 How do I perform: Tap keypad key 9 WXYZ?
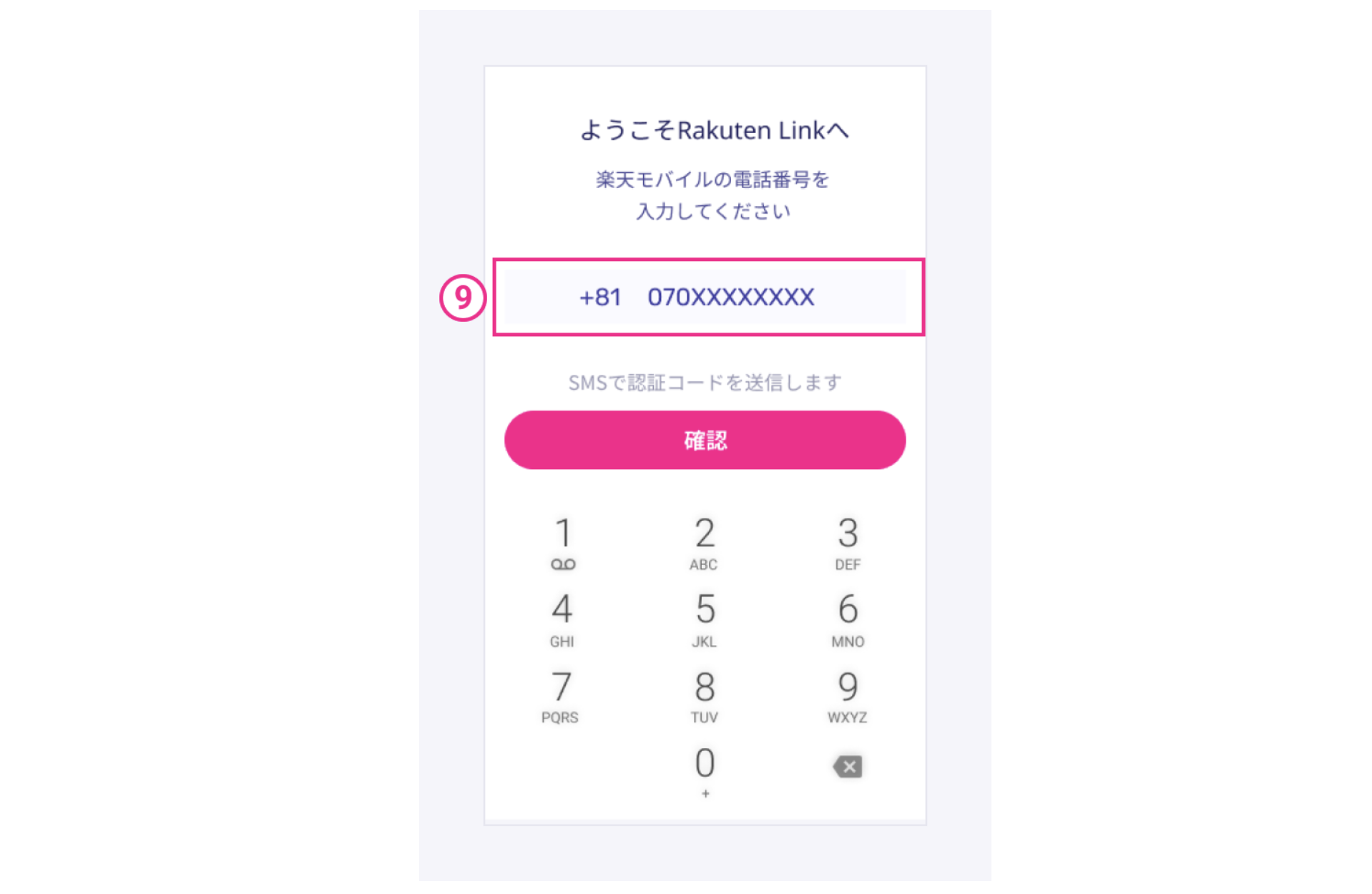[848, 695]
